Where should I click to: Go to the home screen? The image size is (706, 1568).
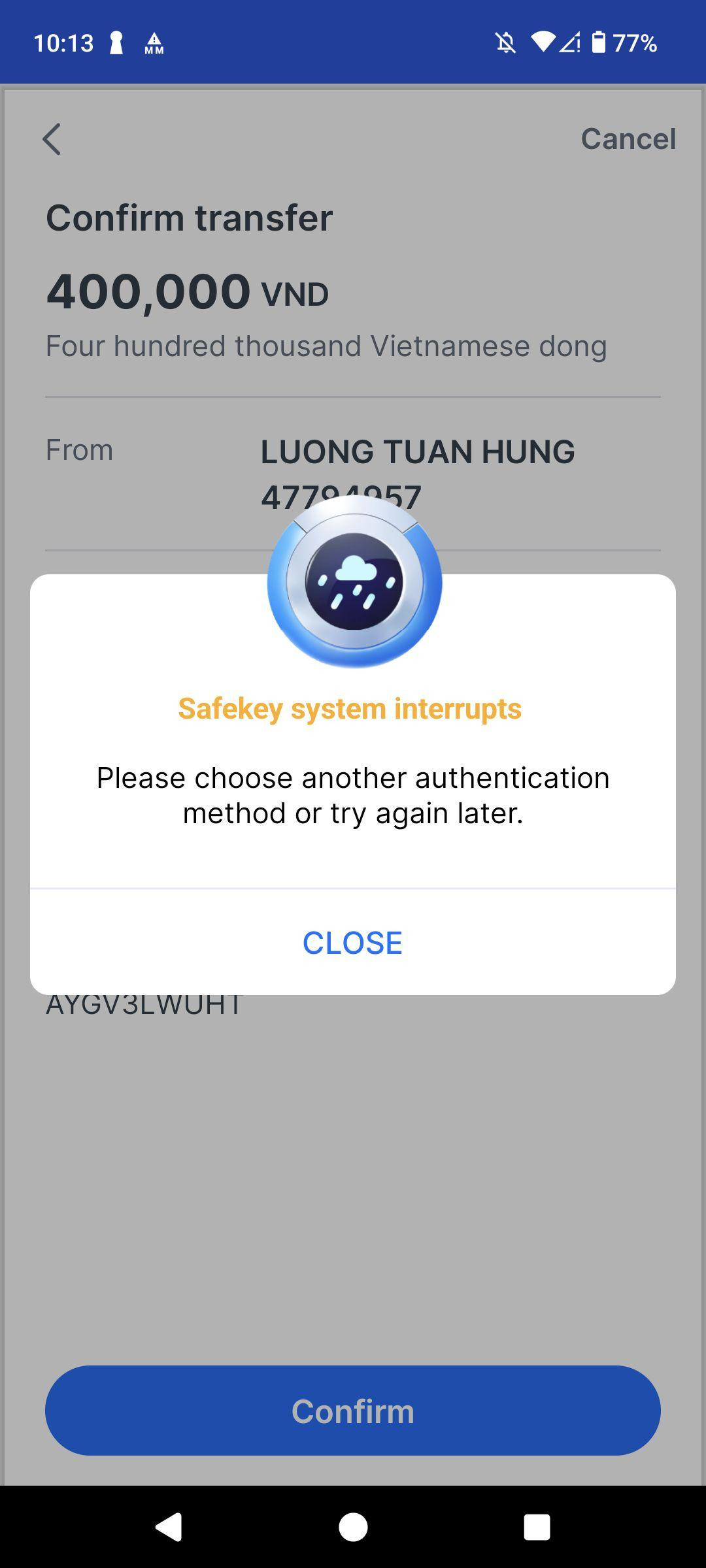coord(353,1527)
